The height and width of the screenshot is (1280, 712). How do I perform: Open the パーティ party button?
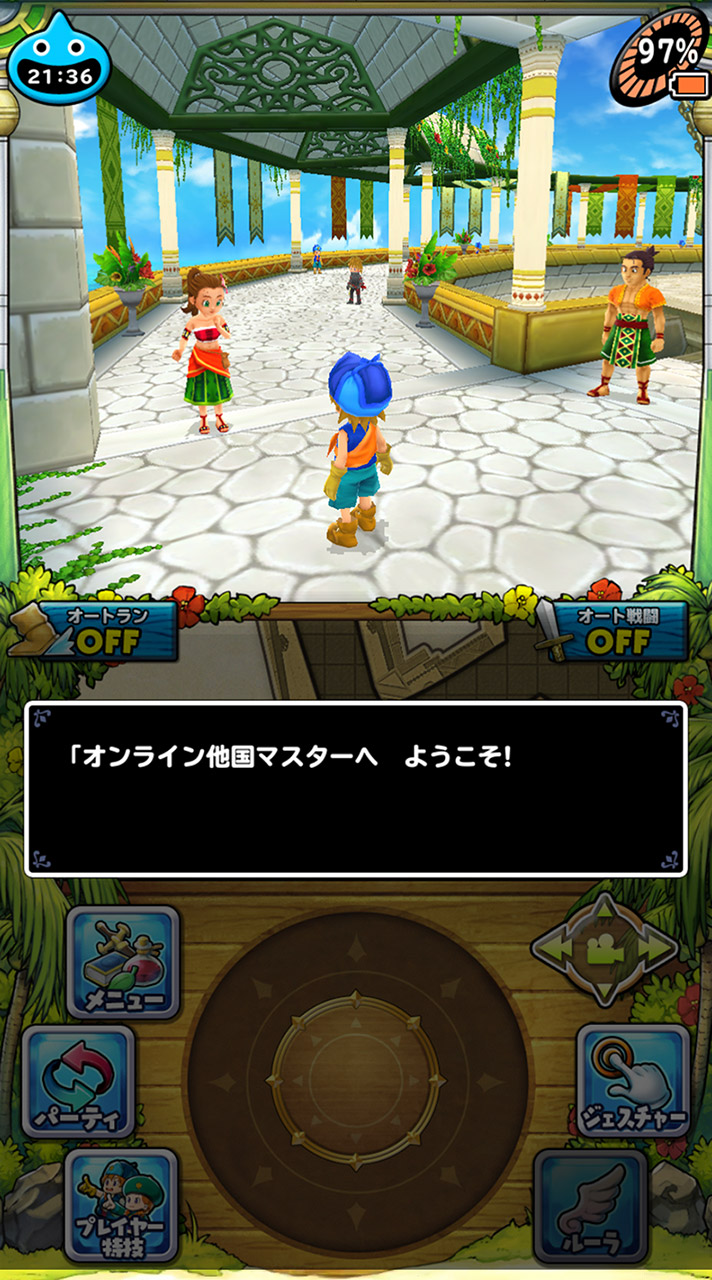pyautogui.click(x=78, y=1082)
